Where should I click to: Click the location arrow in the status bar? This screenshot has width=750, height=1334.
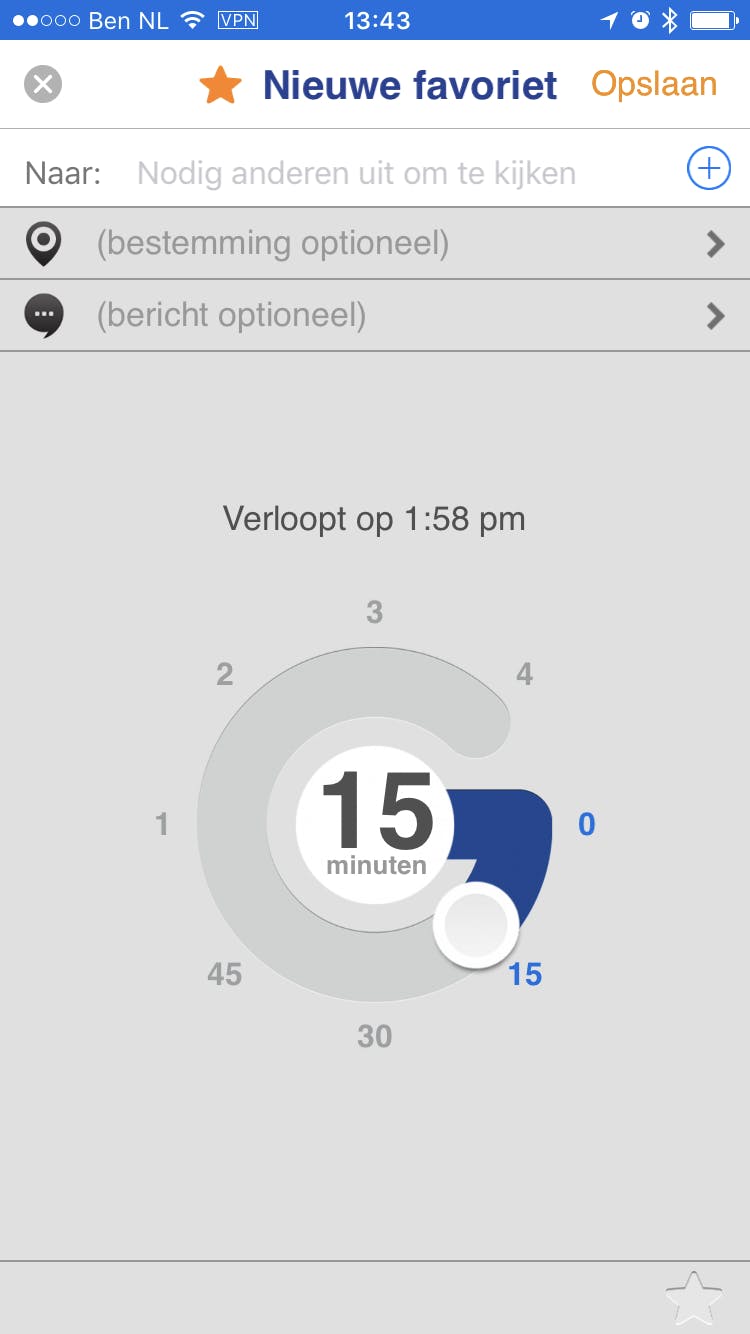[610, 17]
